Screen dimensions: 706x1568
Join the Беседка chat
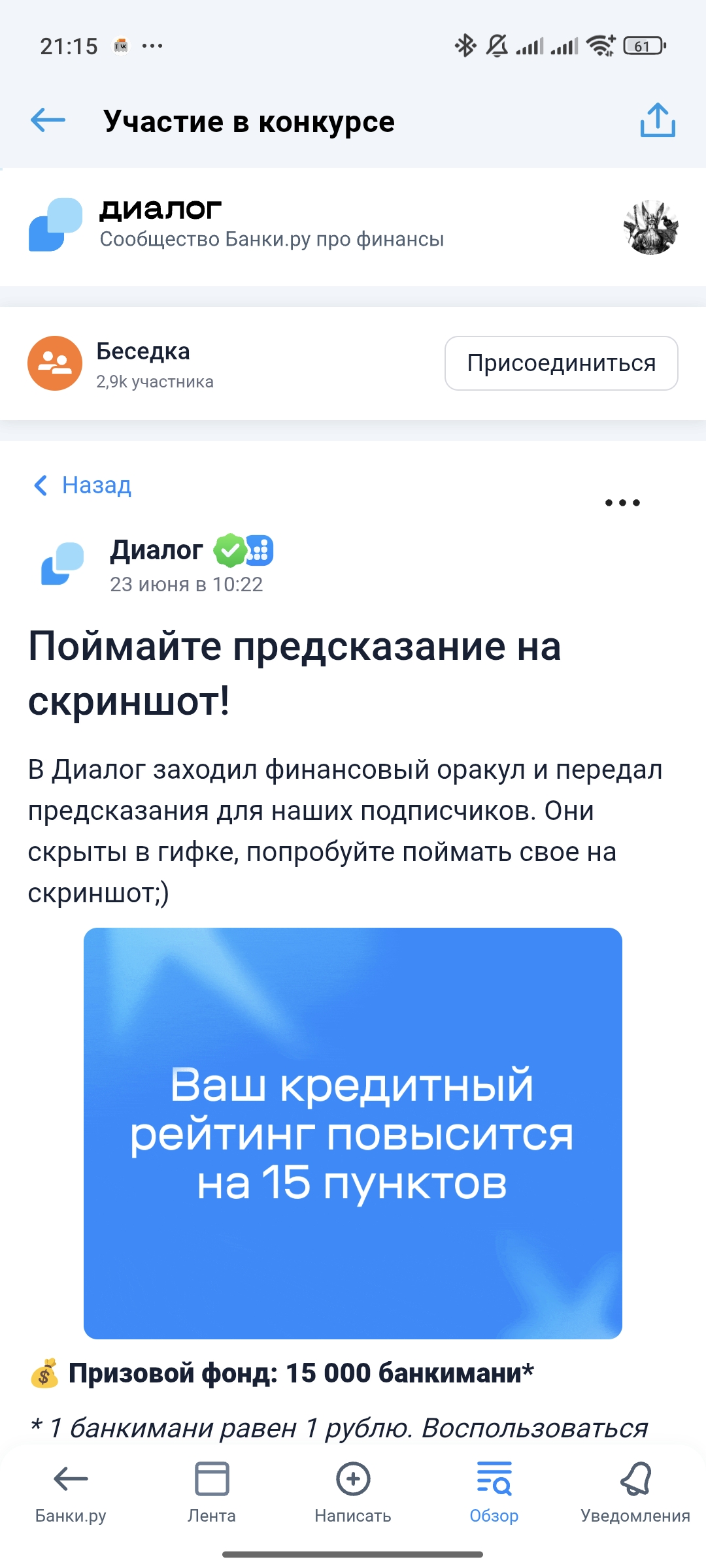(x=561, y=363)
